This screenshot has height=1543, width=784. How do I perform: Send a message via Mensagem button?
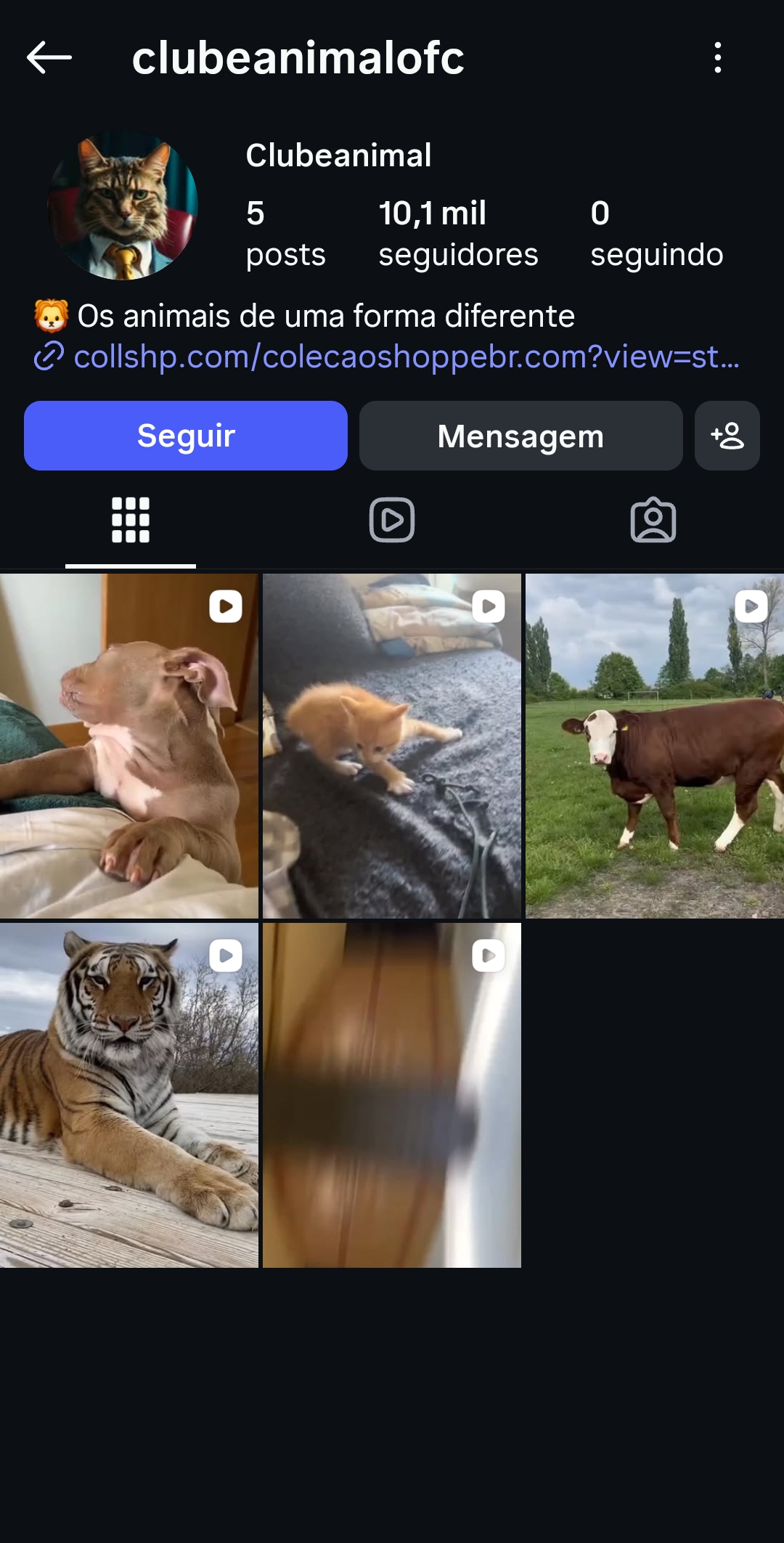(520, 436)
